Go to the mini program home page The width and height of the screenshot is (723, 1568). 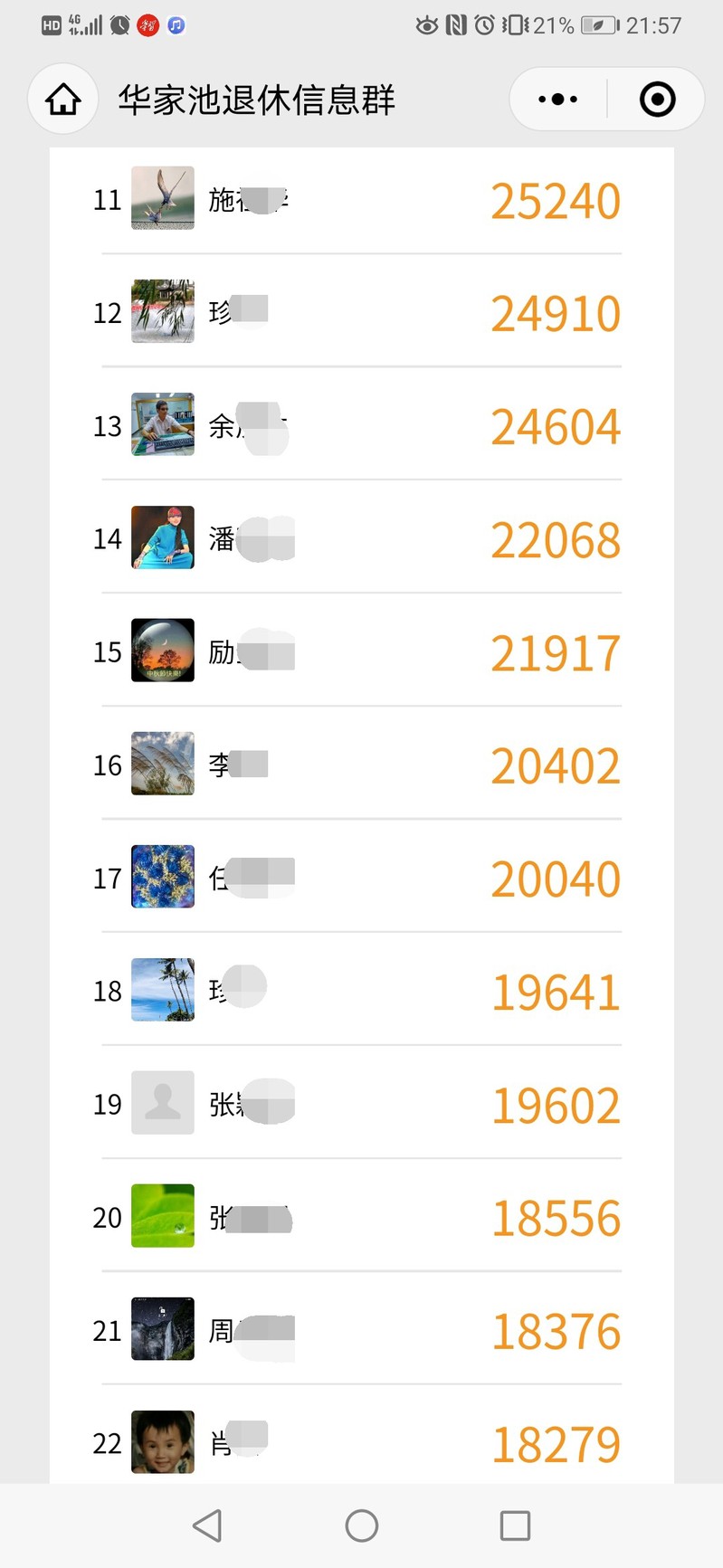(63, 100)
